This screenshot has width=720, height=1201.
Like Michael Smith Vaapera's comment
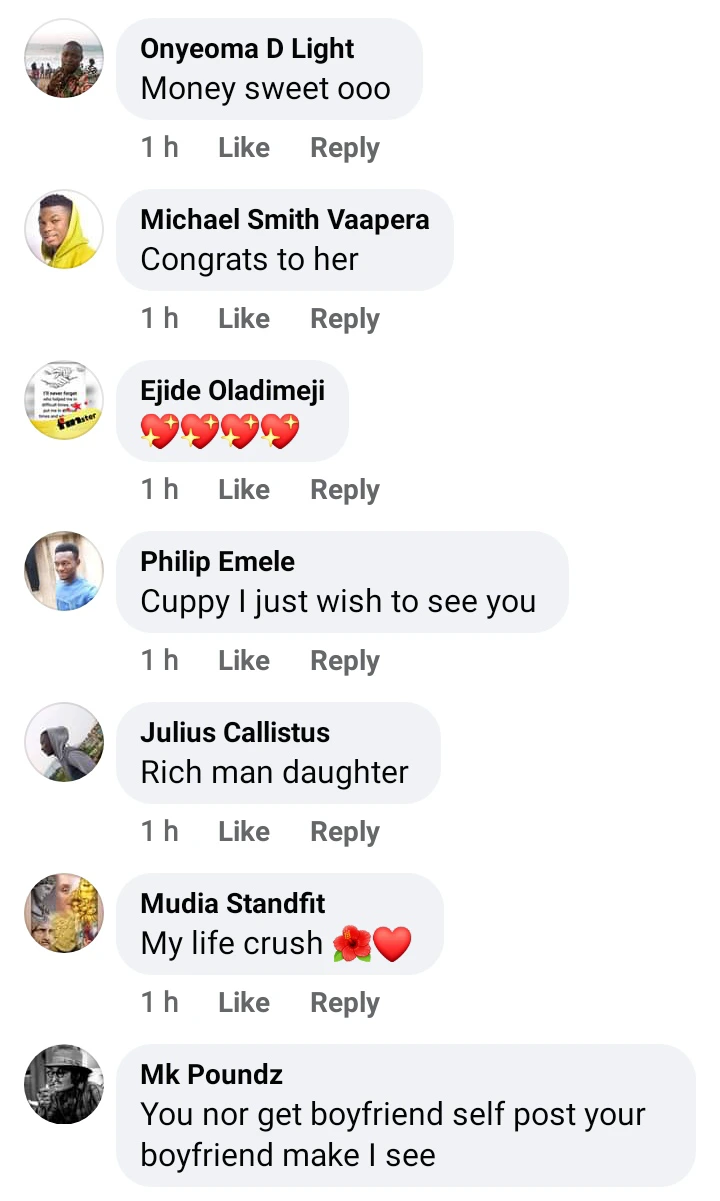244,319
